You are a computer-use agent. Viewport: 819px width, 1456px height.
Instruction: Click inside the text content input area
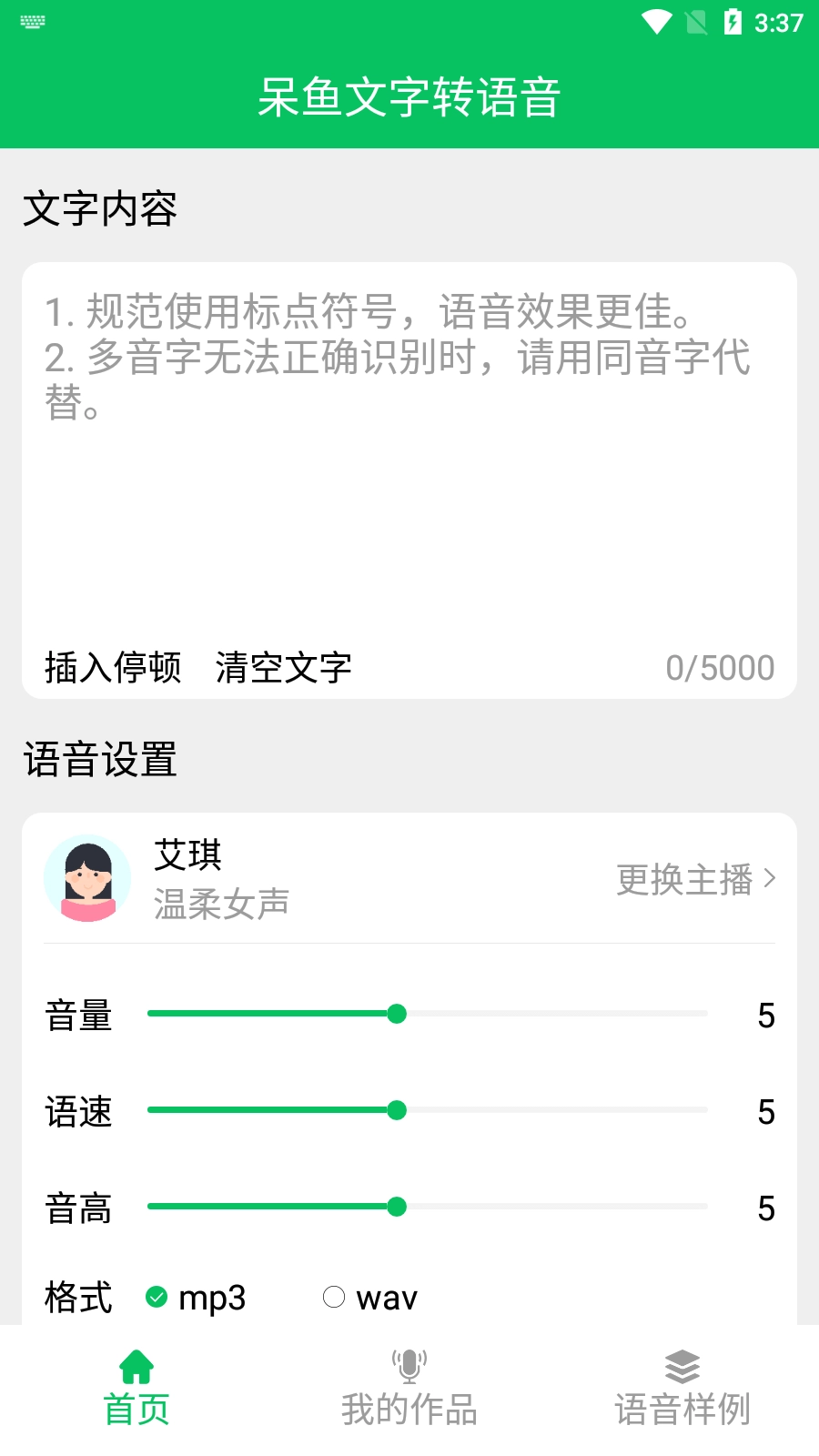[x=409, y=455]
